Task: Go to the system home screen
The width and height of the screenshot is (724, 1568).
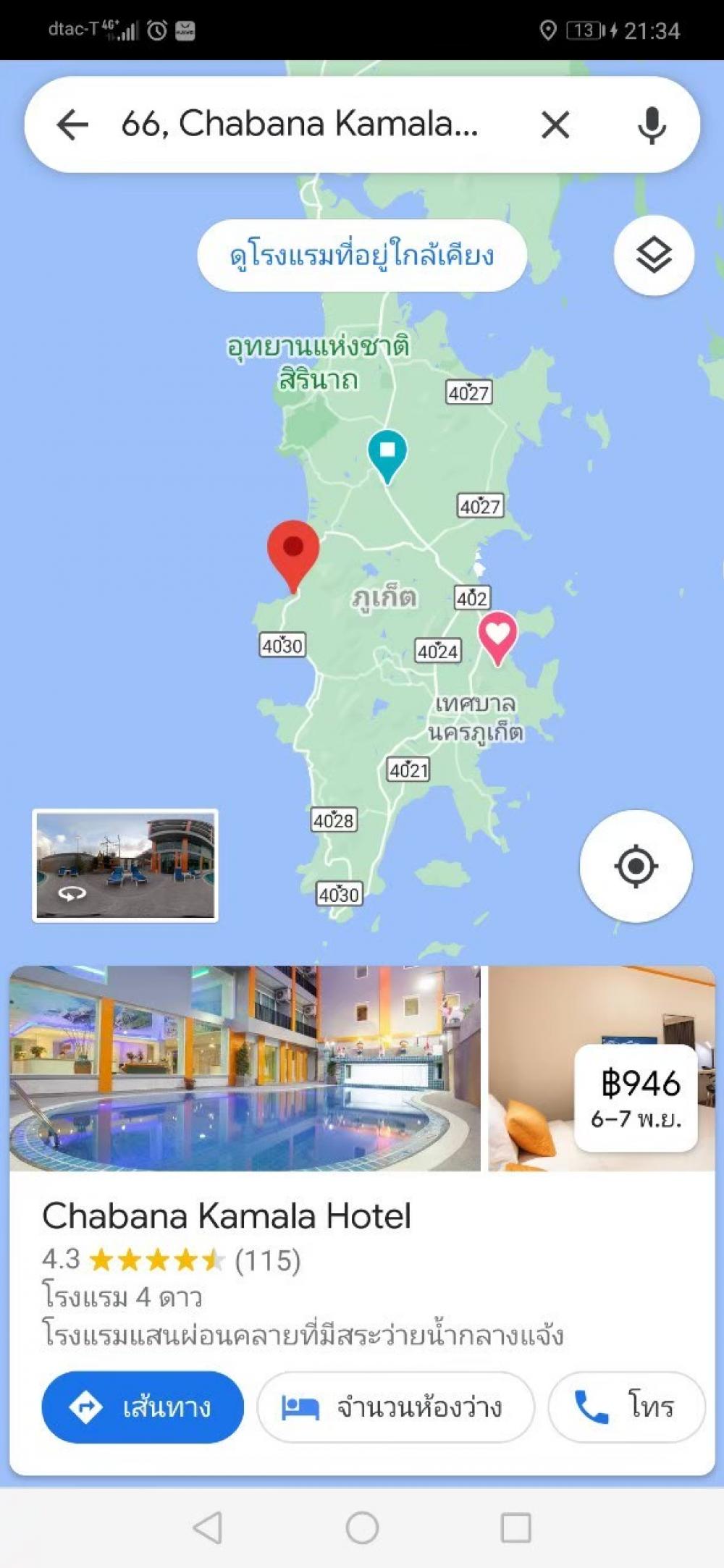Action: pos(362,1527)
